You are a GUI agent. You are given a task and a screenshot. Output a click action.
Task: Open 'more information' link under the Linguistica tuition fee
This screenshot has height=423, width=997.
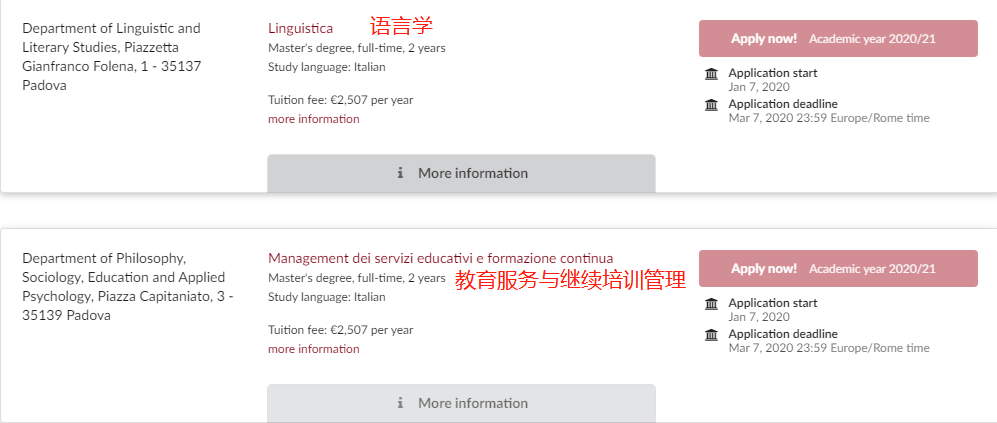(313, 119)
